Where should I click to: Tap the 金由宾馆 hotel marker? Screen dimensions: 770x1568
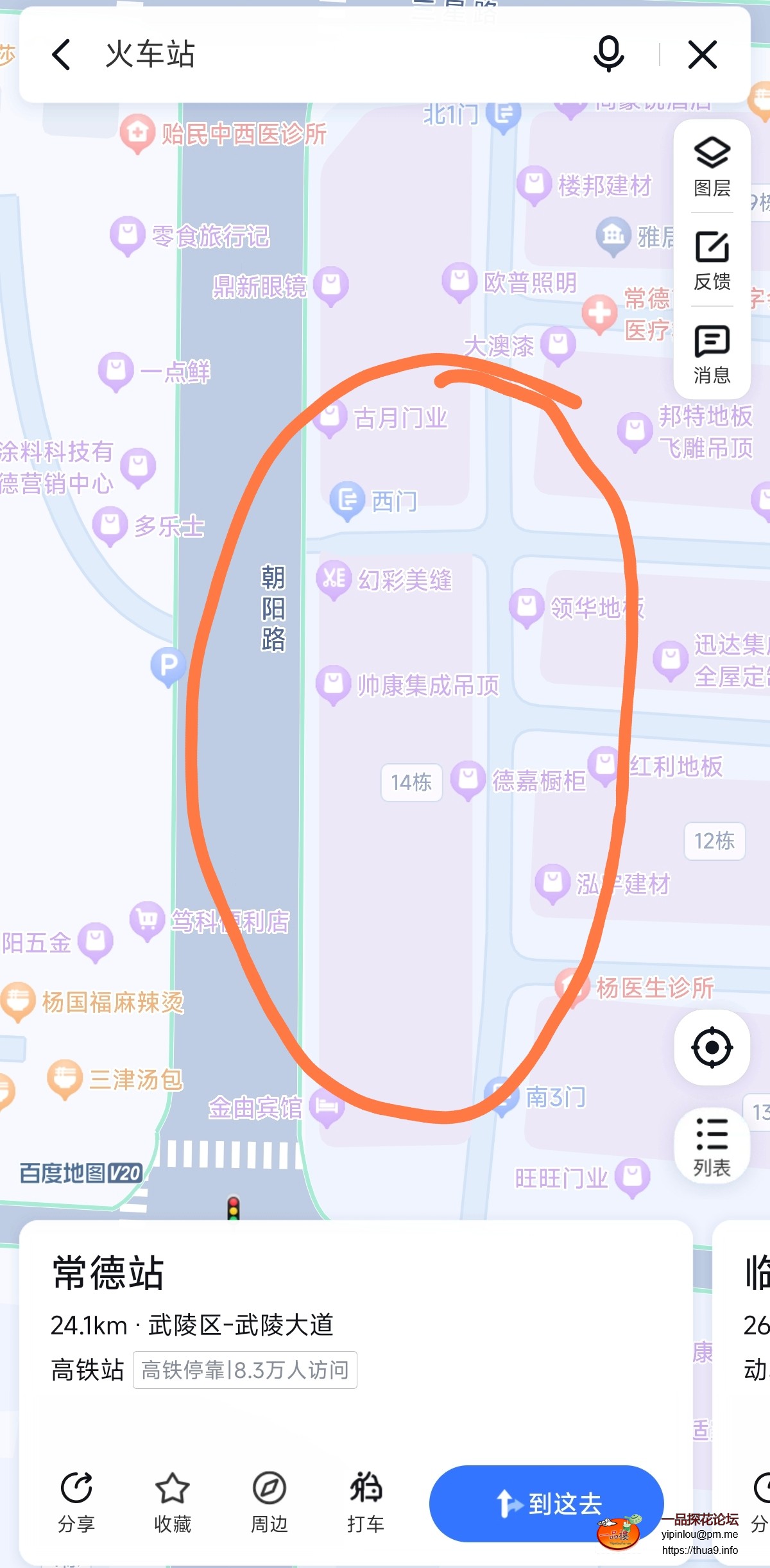(327, 1106)
